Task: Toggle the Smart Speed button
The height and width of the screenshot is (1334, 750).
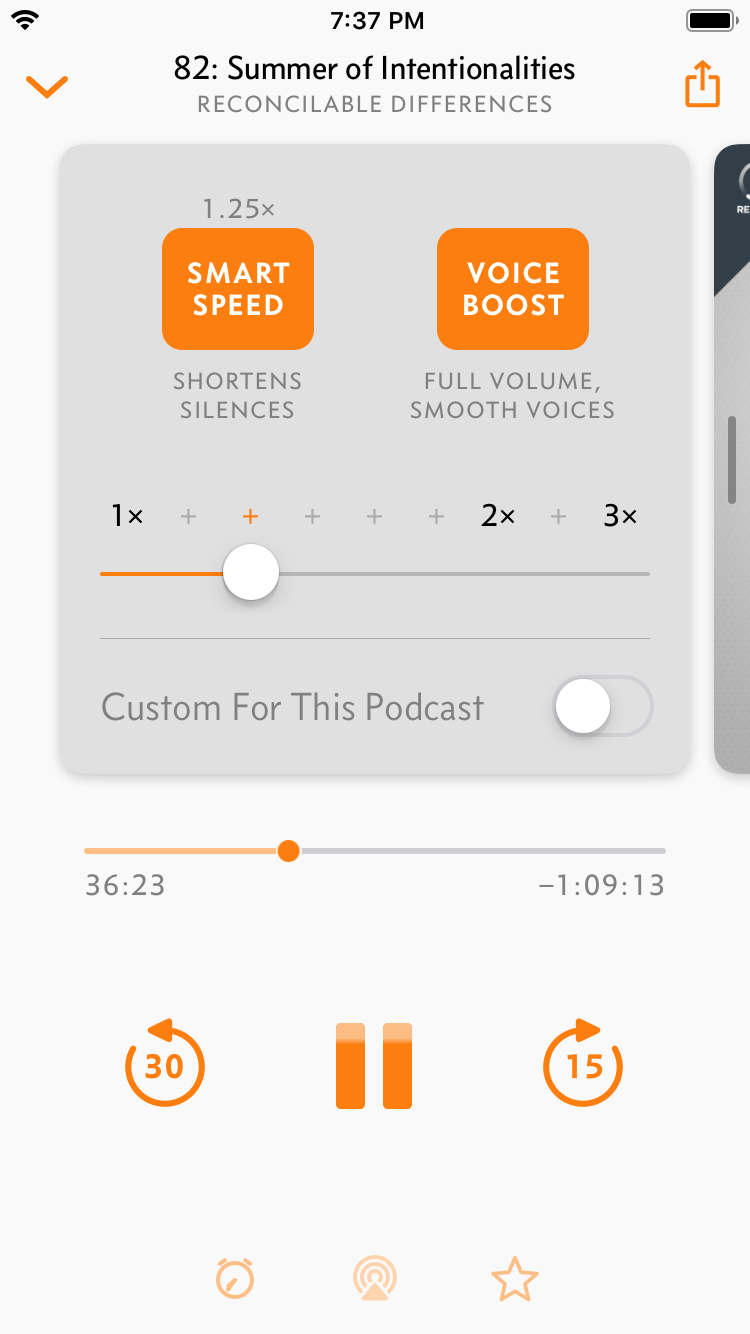Action: [238, 289]
